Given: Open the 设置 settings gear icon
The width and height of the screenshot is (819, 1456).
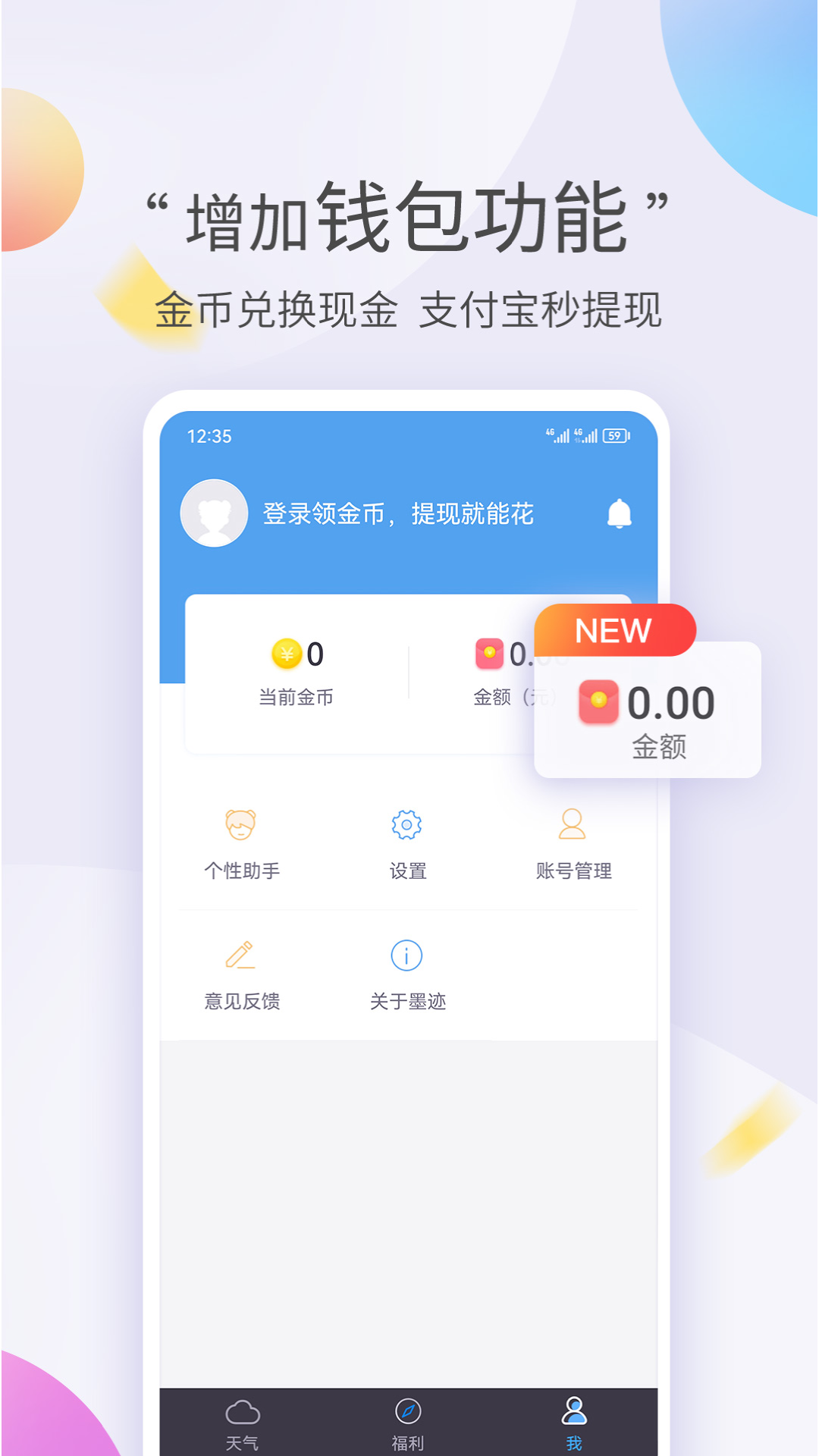Looking at the screenshot, I should pyautogui.click(x=407, y=824).
